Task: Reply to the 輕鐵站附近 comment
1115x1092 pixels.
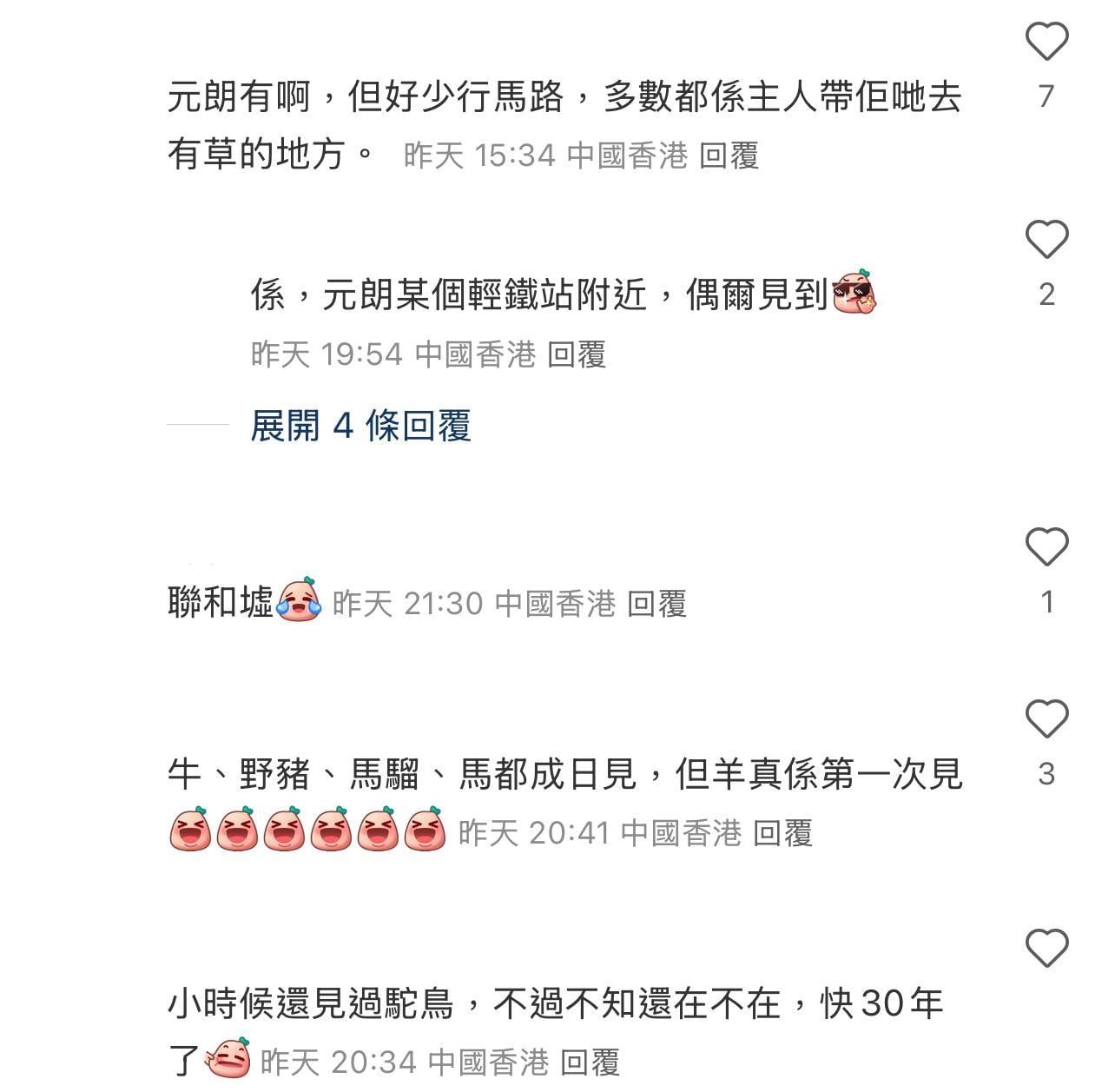Action: [x=577, y=354]
